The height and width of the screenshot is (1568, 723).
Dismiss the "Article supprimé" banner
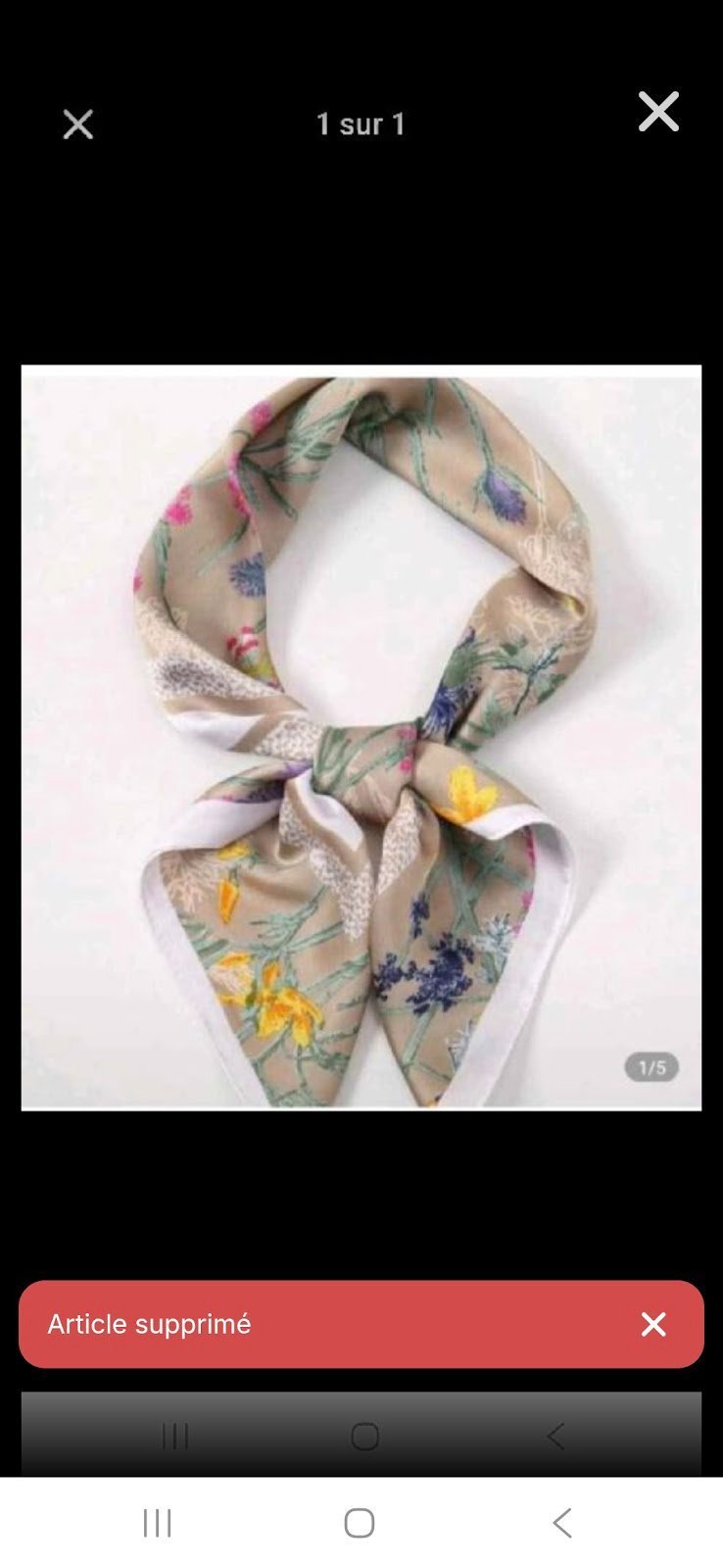(653, 1324)
